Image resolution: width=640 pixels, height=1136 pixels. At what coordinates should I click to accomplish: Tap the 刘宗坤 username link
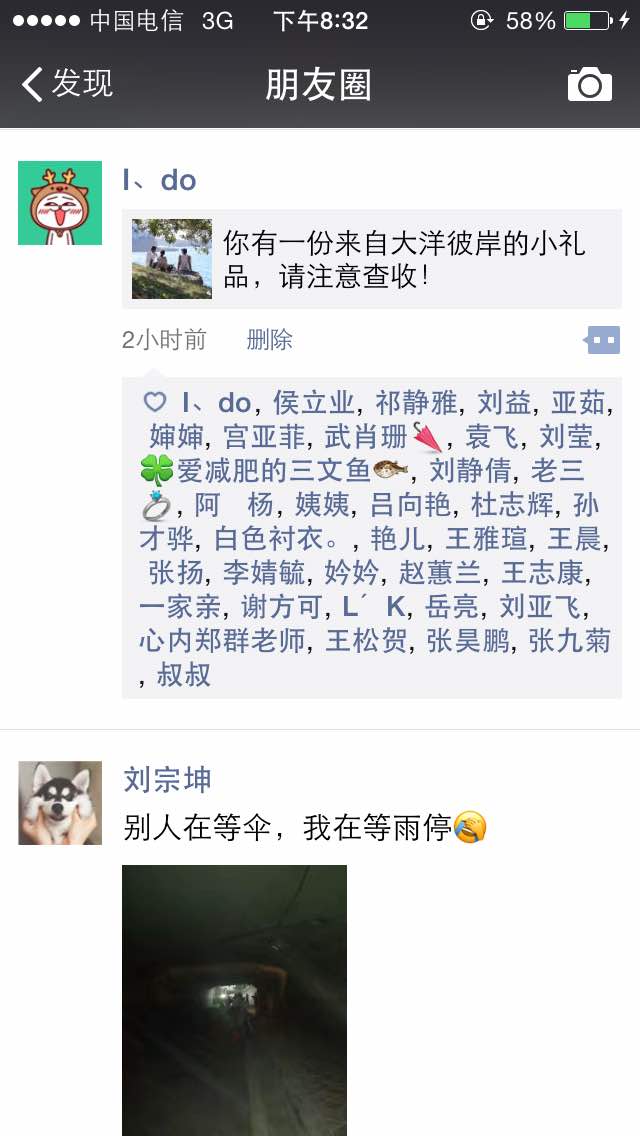(x=167, y=779)
